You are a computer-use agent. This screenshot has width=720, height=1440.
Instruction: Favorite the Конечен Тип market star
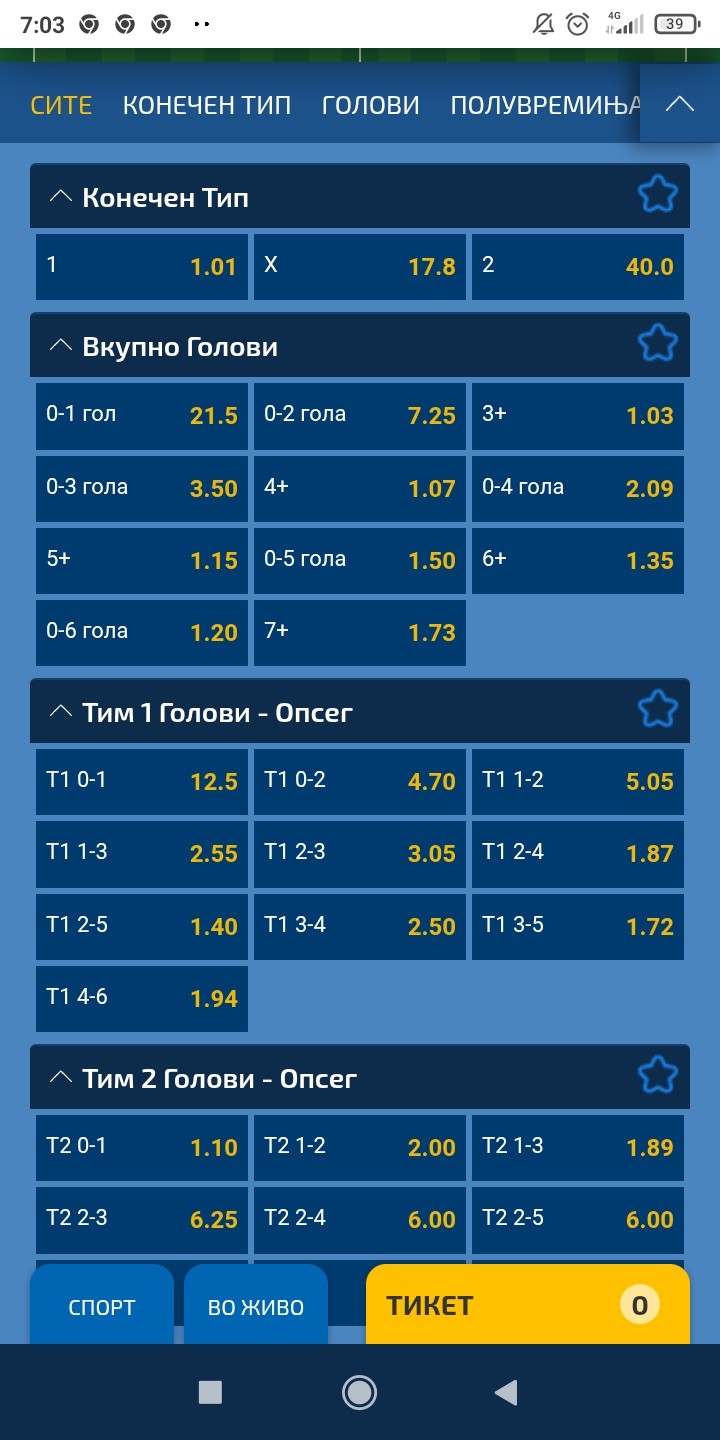[x=658, y=195]
